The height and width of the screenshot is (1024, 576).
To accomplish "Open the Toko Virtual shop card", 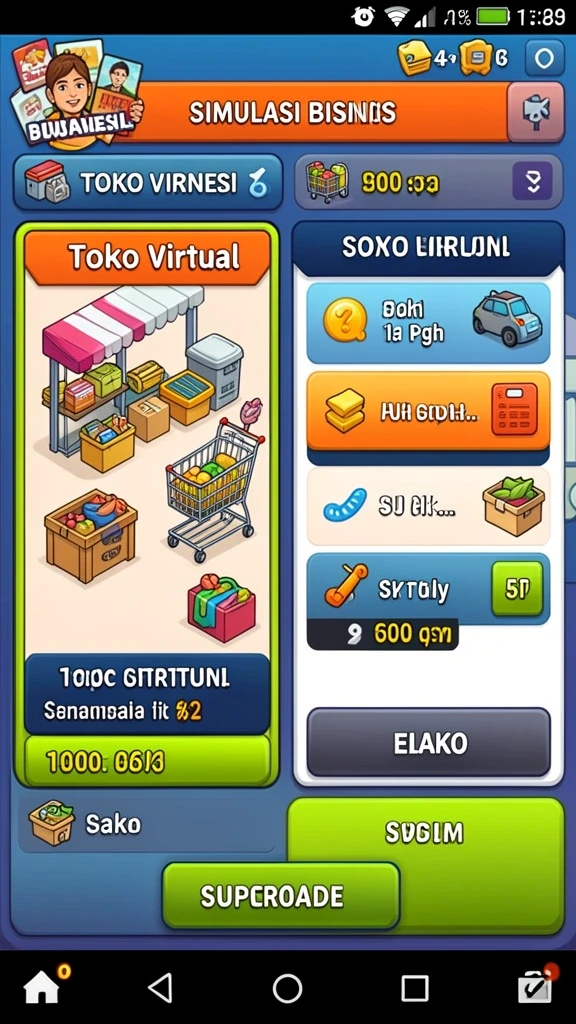I will click(147, 504).
